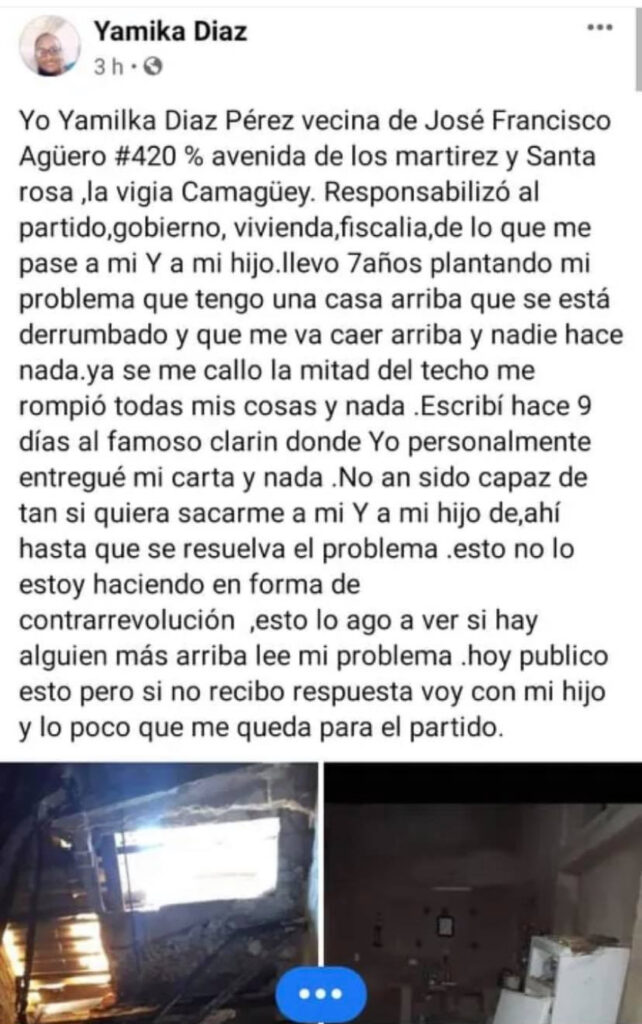The width and height of the screenshot is (642, 1024).
Task: Open the post's three-dot options menu
Action: (599, 28)
